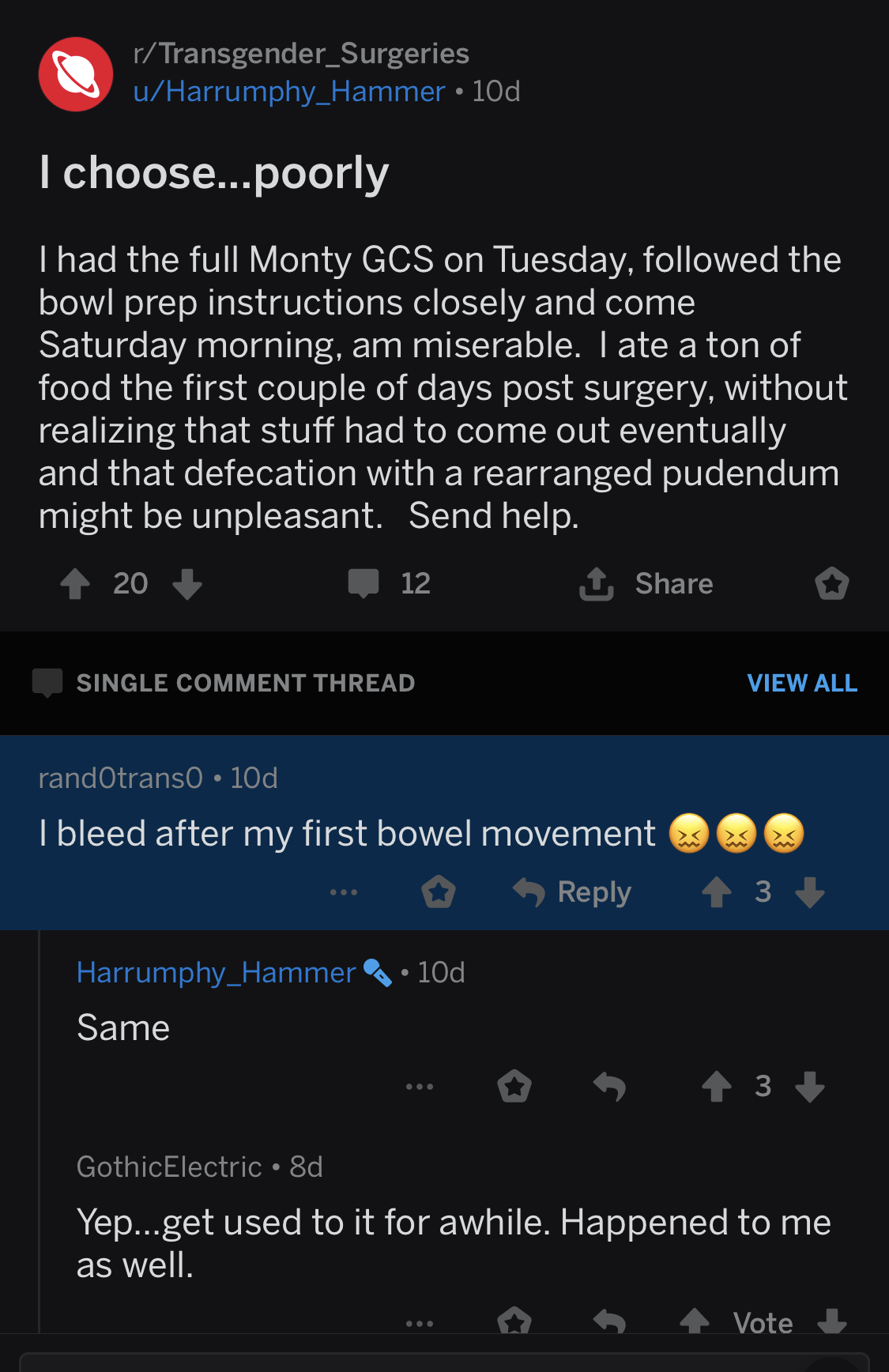Reply to Harrumphy_Hammer's "Same" comment
The width and height of the screenshot is (889, 1372).
(x=609, y=1087)
